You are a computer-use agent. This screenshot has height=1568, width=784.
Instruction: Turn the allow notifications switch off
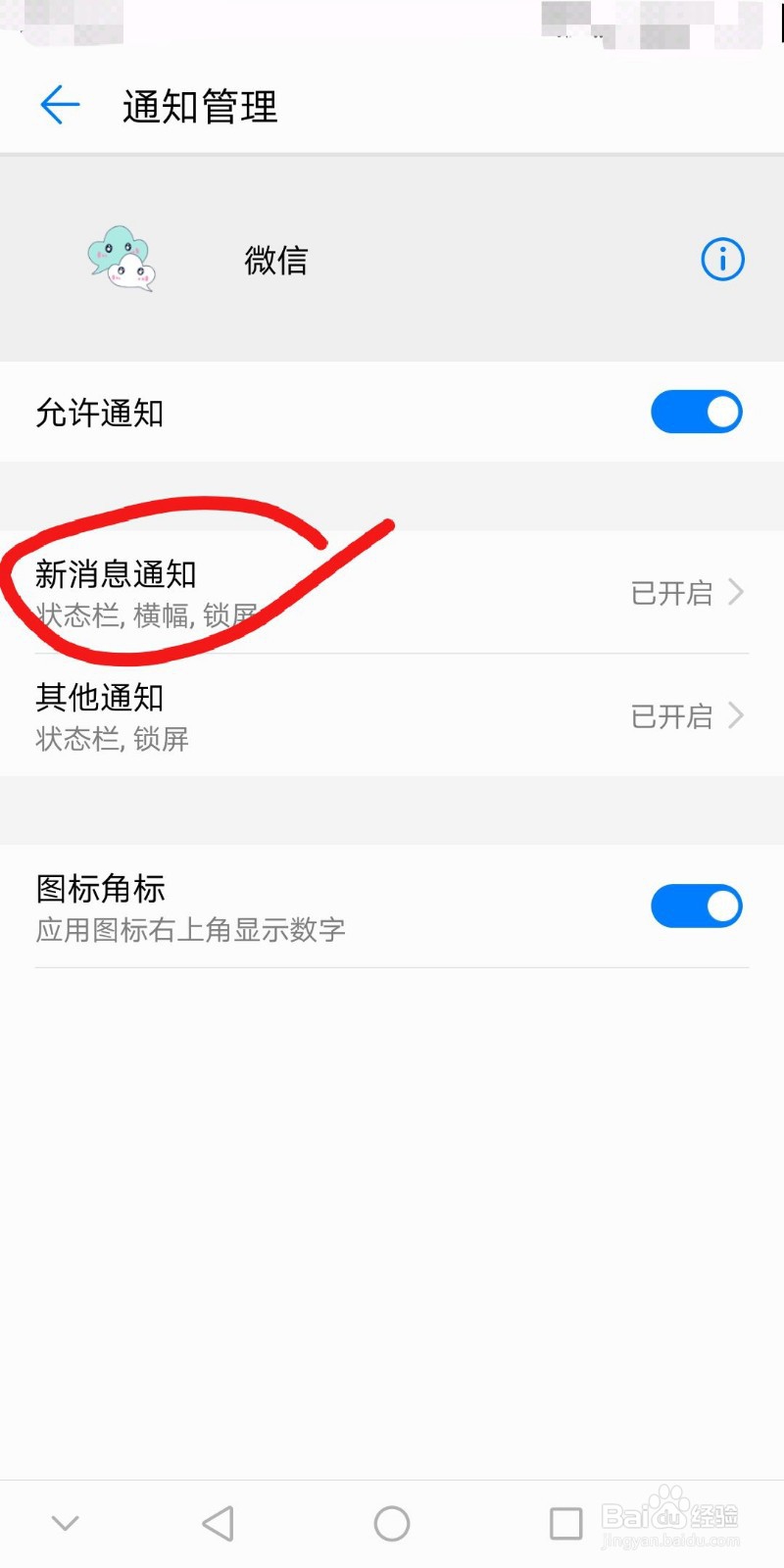(x=696, y=412)
